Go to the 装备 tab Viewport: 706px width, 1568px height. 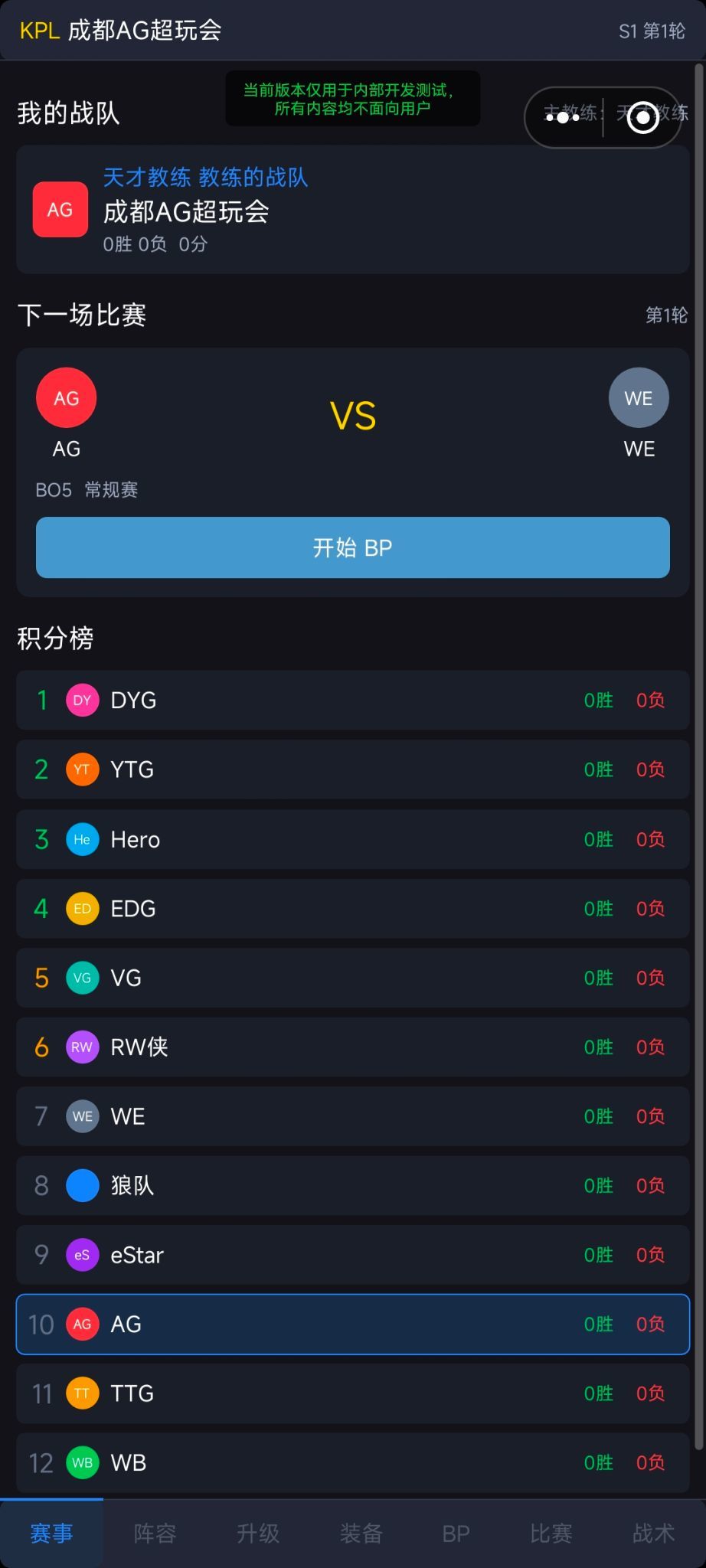point(361,1533)
